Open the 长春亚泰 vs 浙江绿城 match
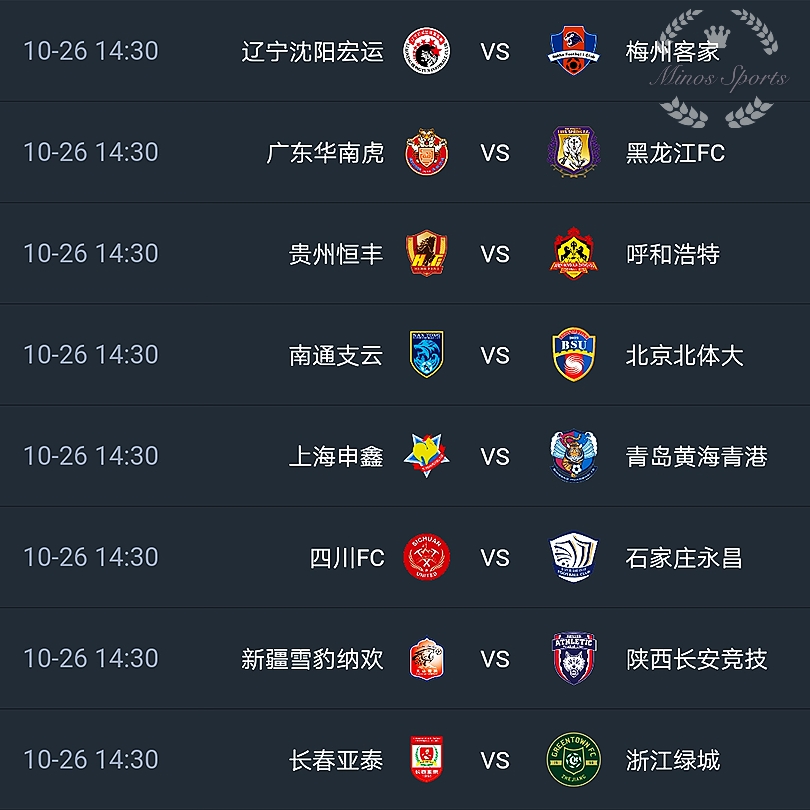 click(x=495, y=760)
